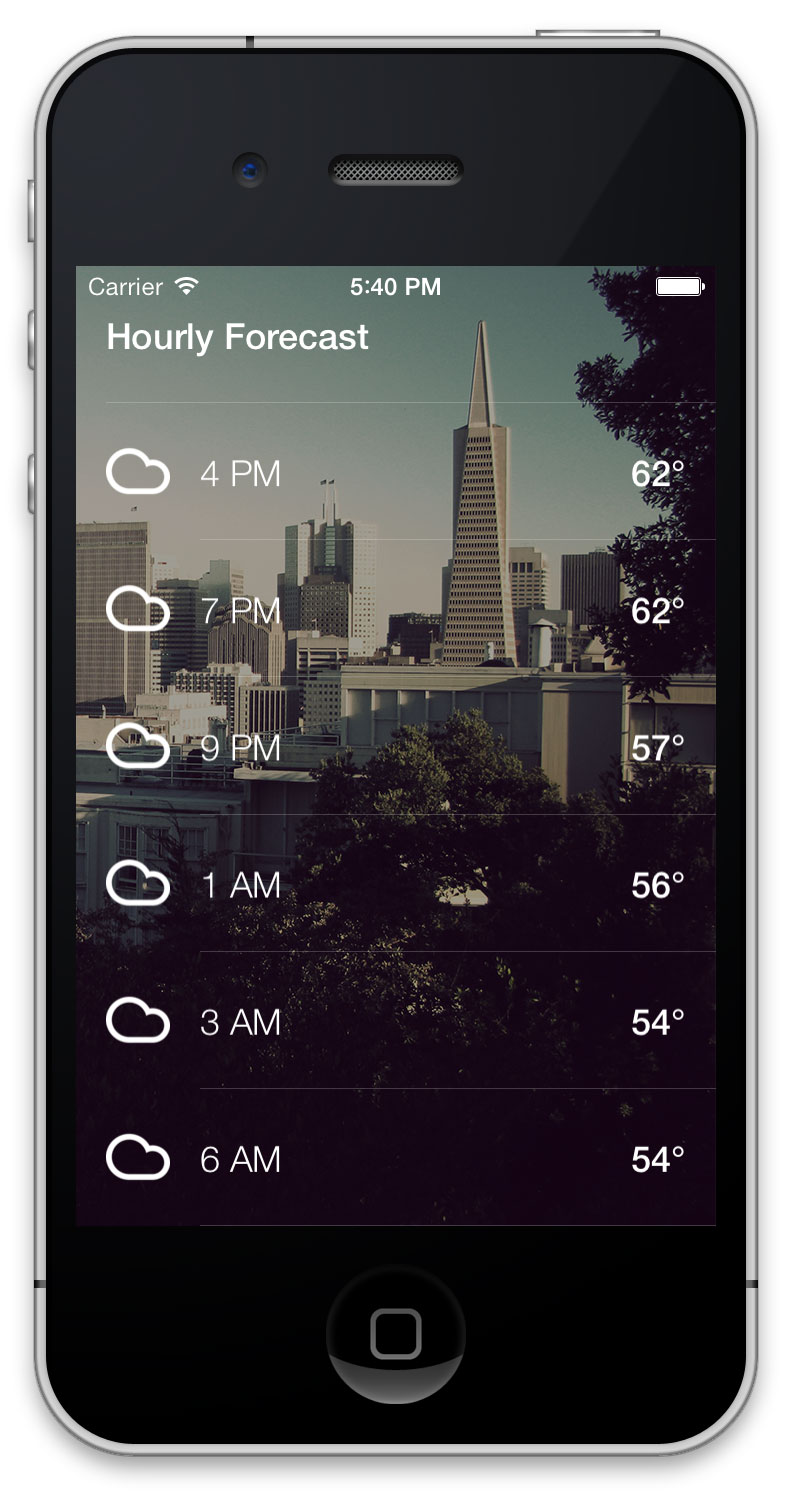This screenshot has height=1498, width=794.
Task: Select the 7 PM hourly forecast
Action: coord(396,609)
